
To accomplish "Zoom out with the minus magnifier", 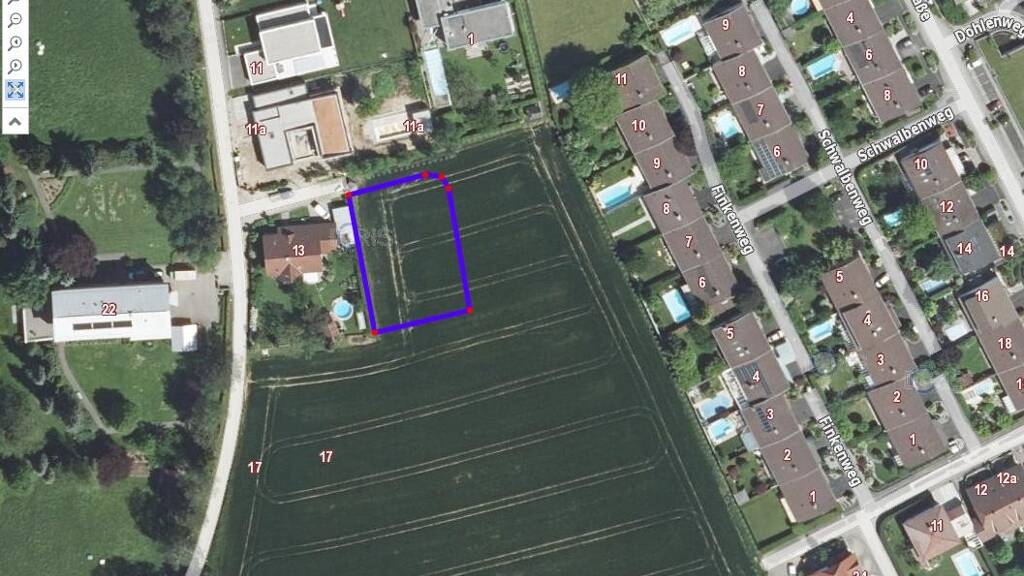I will tap(14, 20).
